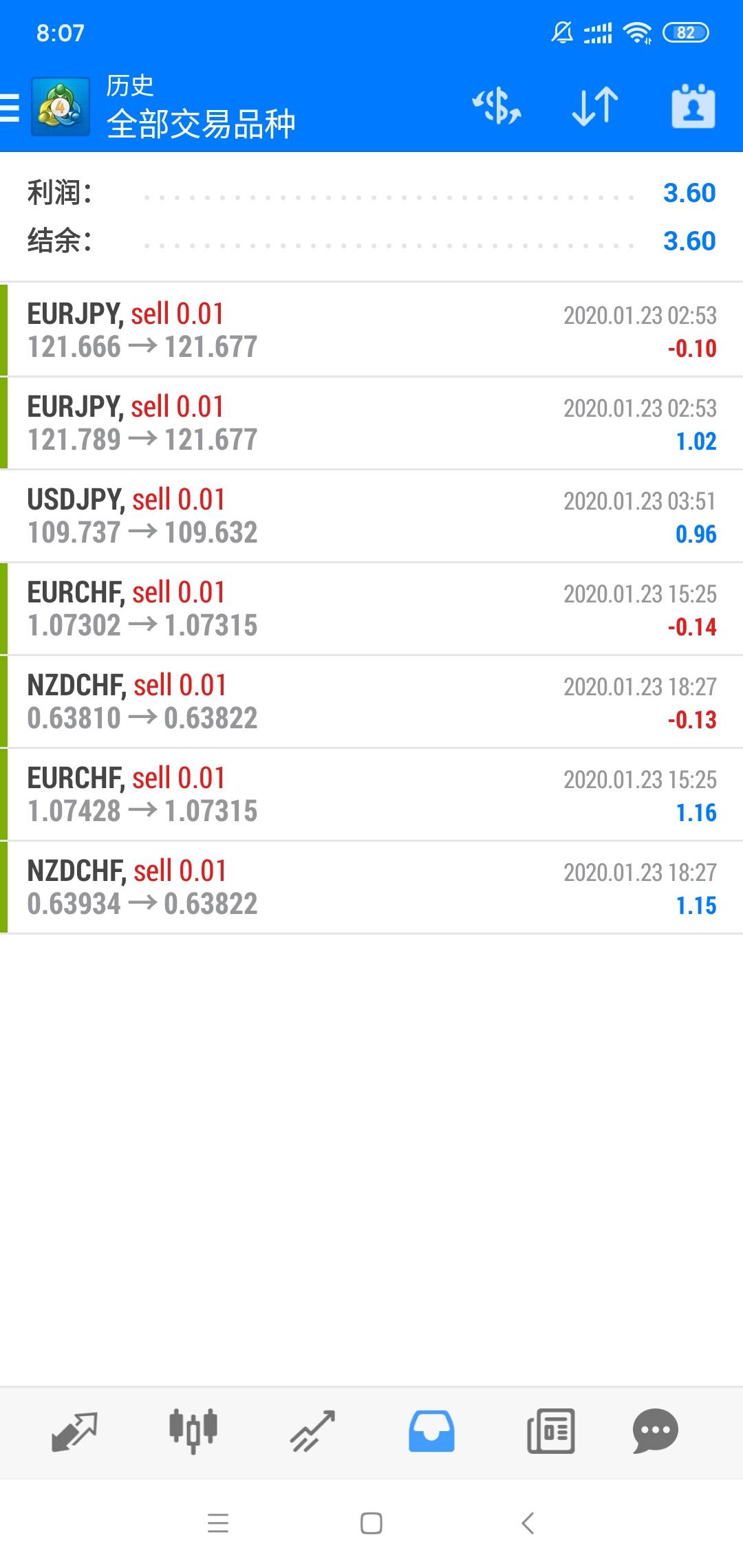
Task: Open the EURCHF trade with -0.14 loss
Action: [x=371, y=609]
